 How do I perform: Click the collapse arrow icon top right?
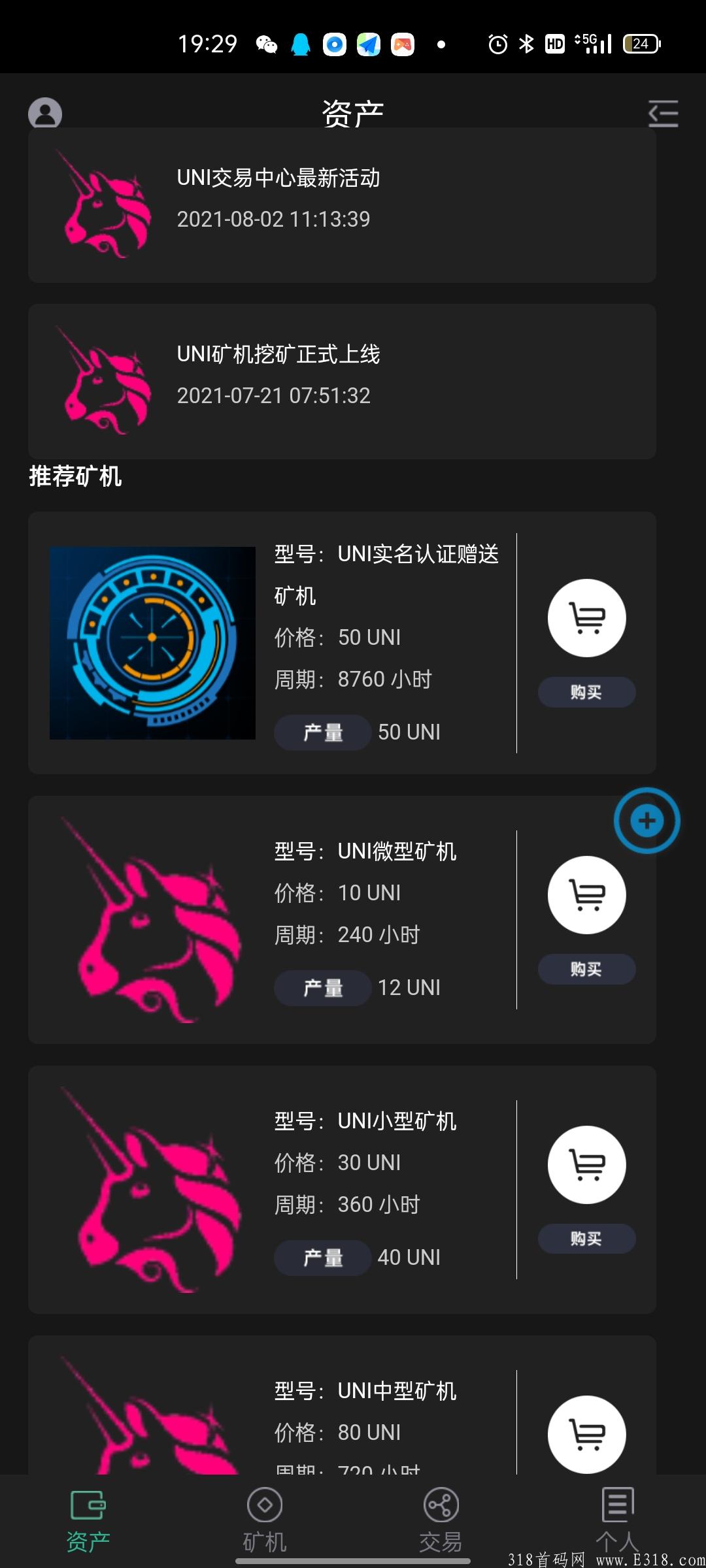[x=663, y=112]
